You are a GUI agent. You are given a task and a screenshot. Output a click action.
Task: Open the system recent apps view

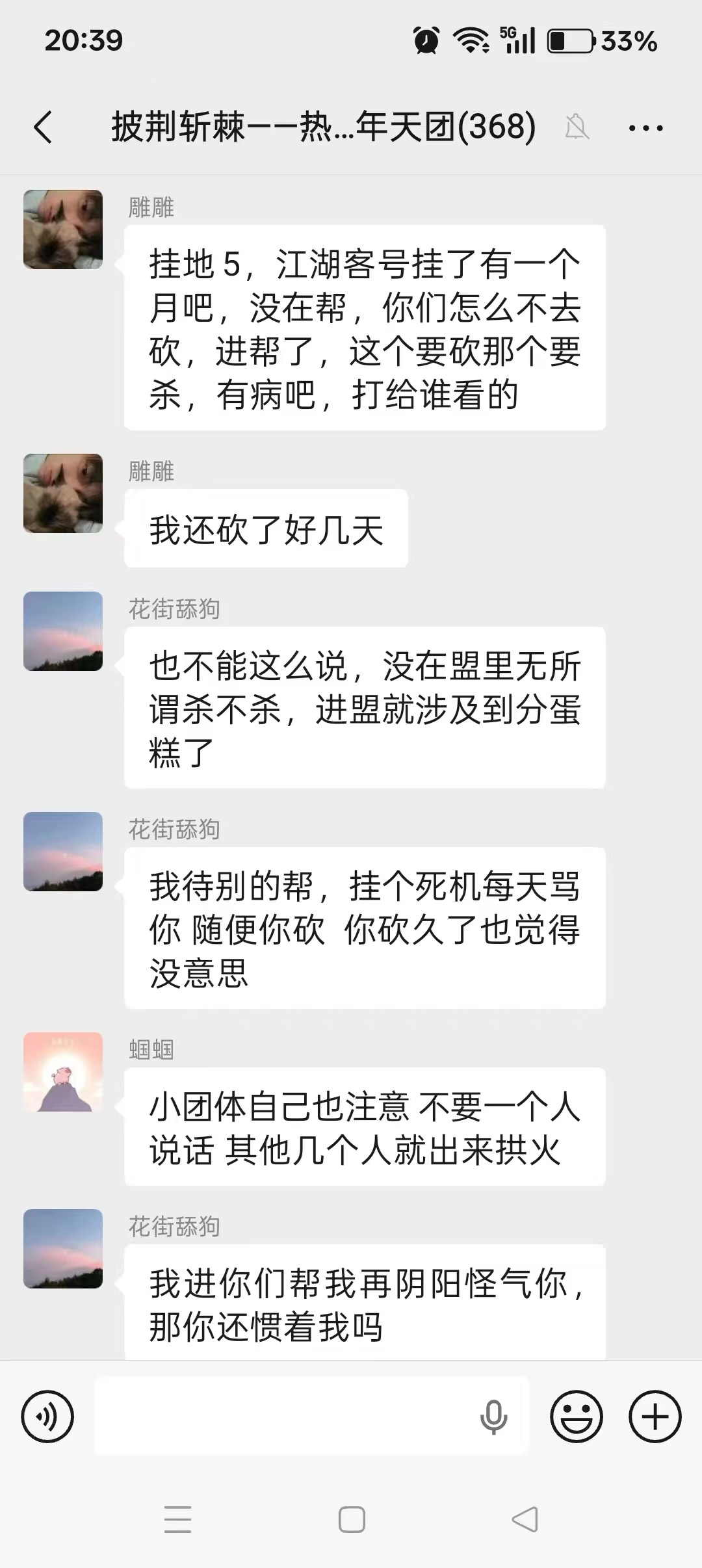(177, 1519)
